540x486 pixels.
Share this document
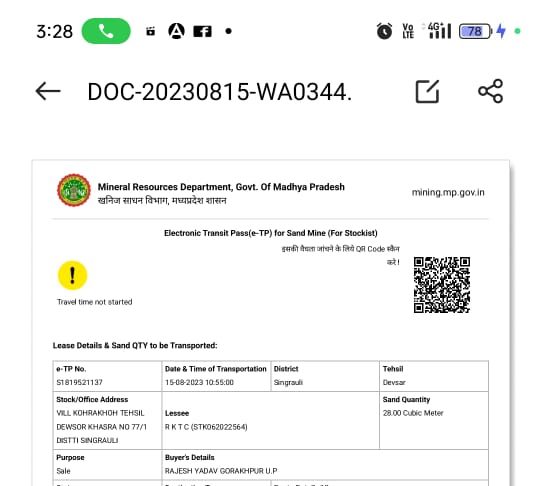[x=490, y=91]
